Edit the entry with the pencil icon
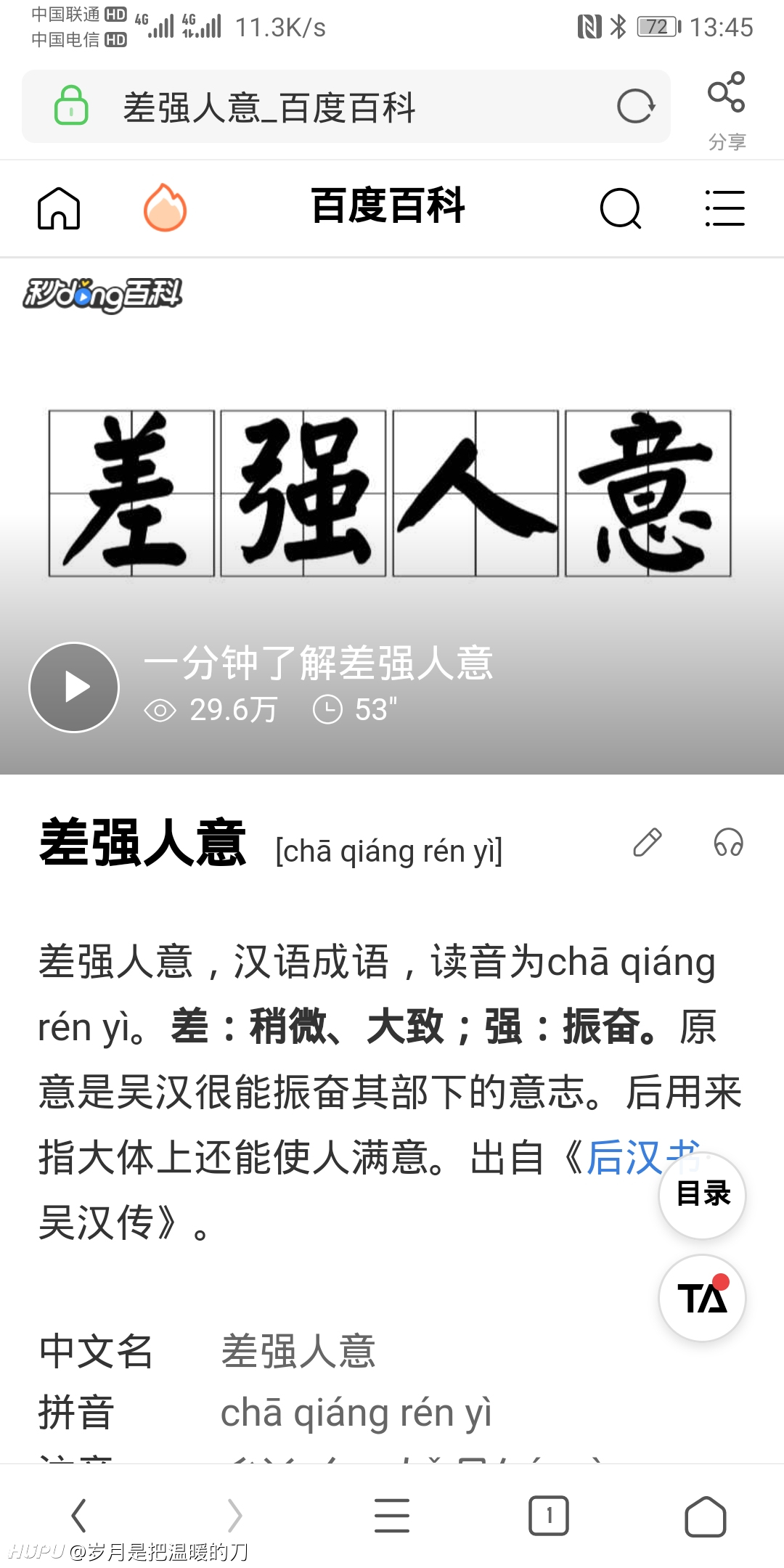The width and height of the screenshot is (784, 1568). (x=648, y=842)
